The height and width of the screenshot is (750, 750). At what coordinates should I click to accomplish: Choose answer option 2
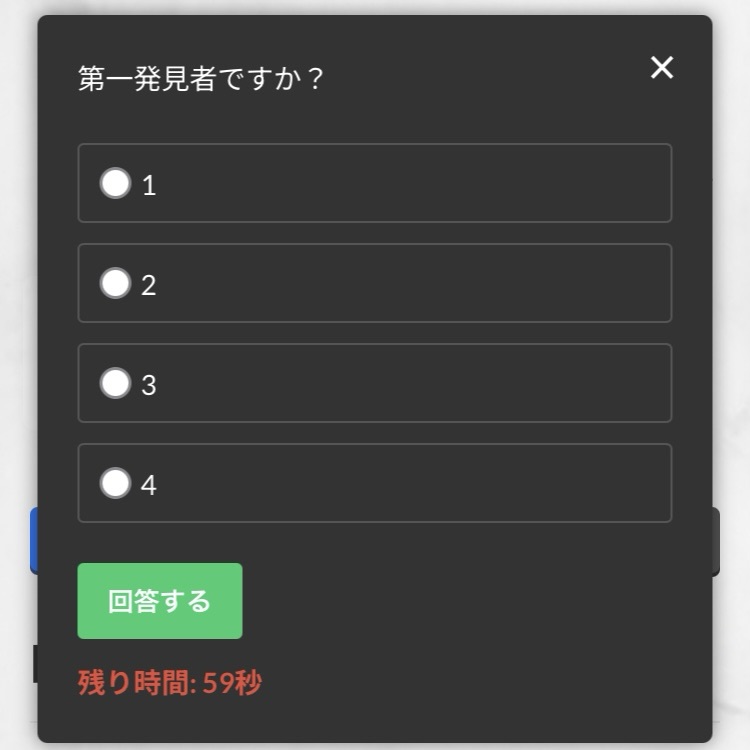[x=116, y=283]
